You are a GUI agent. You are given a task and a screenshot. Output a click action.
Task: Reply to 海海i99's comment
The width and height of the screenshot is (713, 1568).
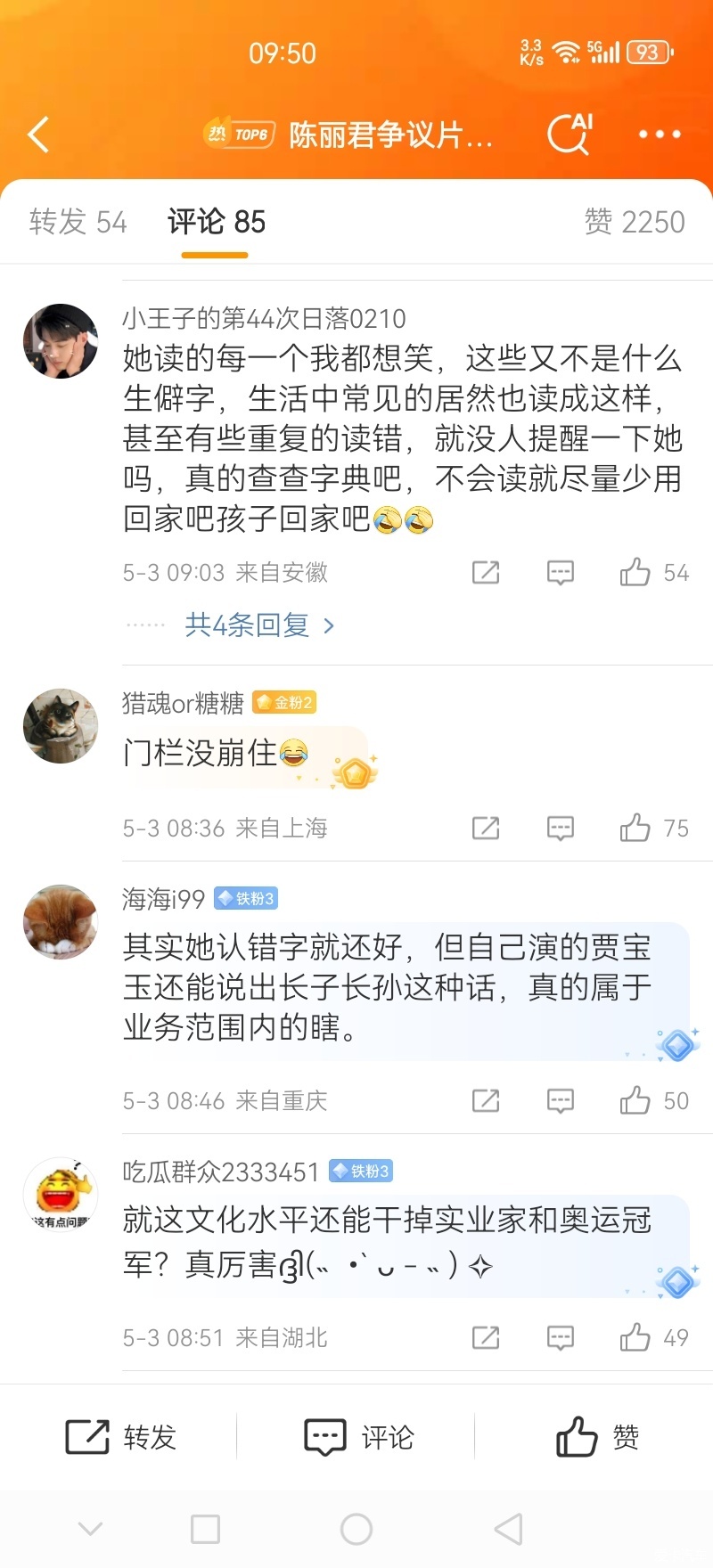pos(560,1100)
